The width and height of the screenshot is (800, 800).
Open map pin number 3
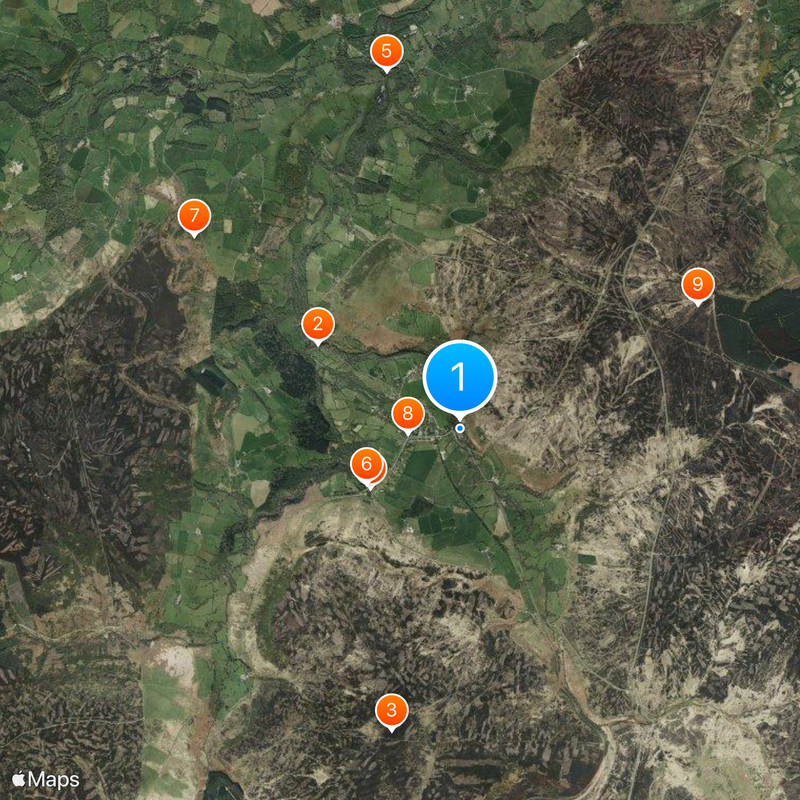click(x=392, y=711)
